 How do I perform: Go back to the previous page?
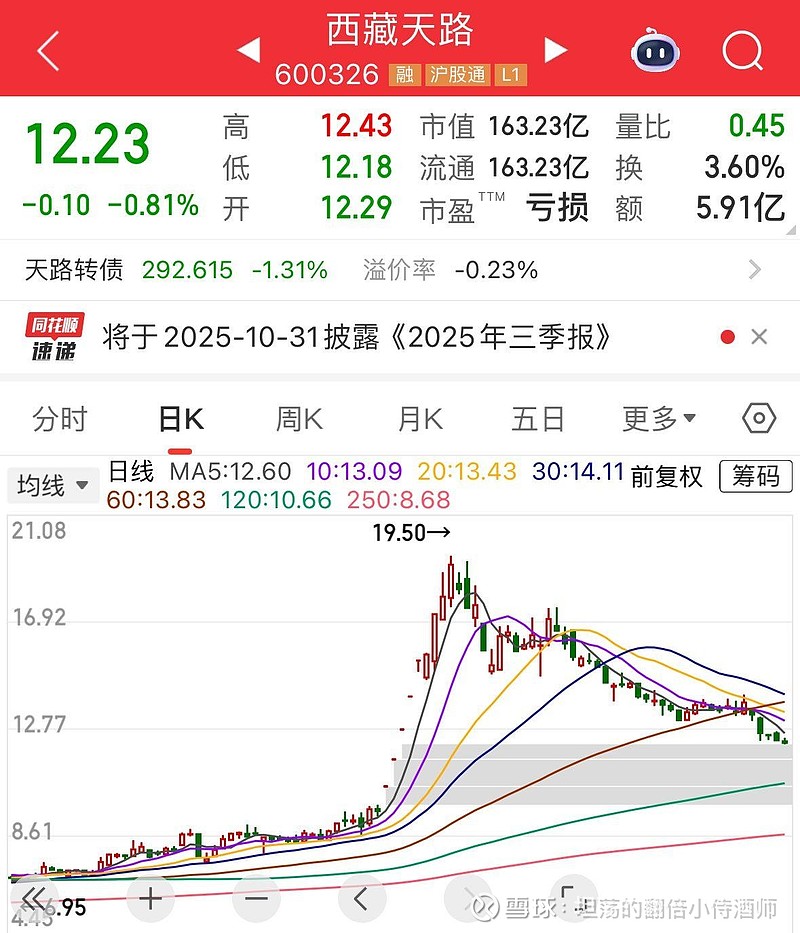point(48,50)
